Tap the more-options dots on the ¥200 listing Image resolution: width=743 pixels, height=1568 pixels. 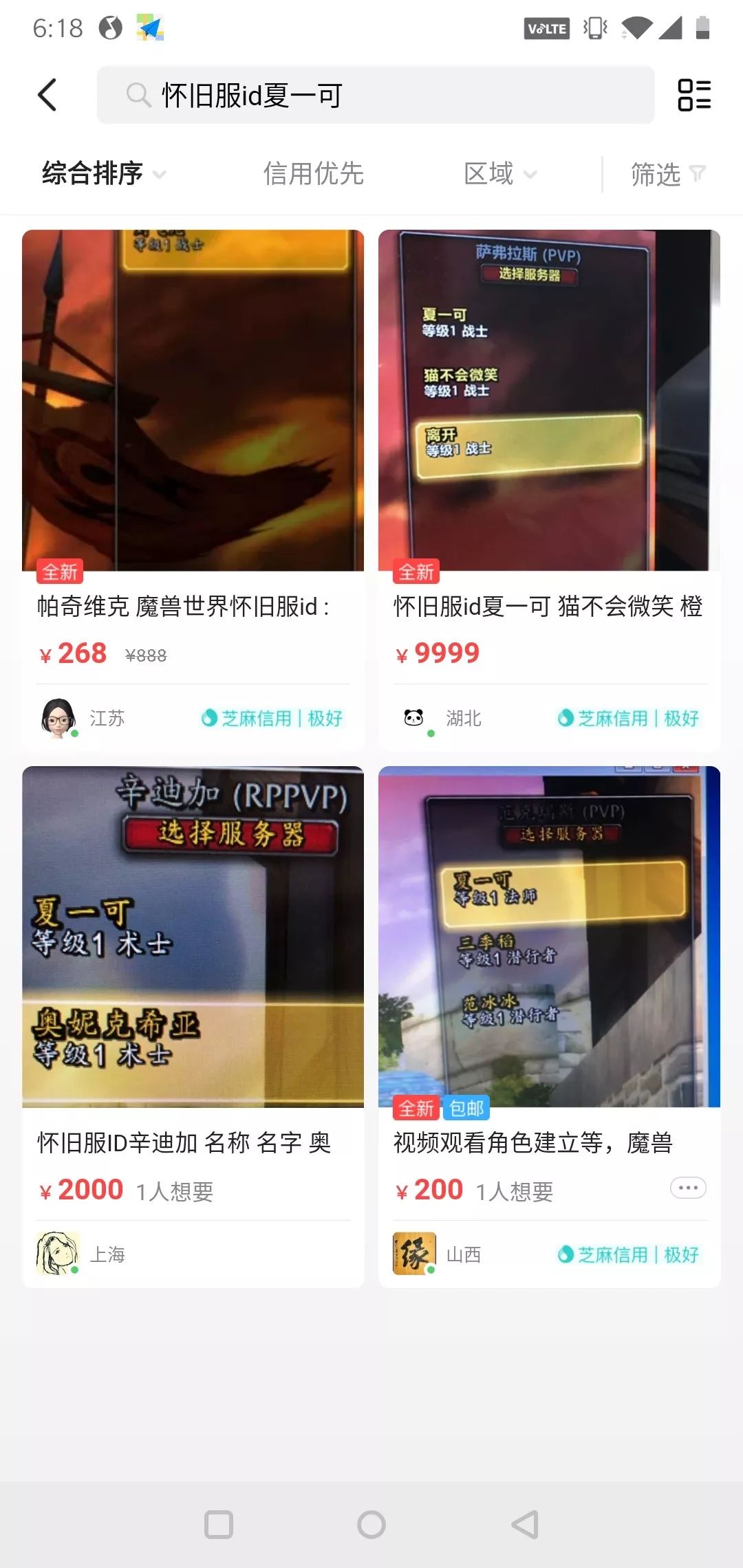click(688, 1188)
